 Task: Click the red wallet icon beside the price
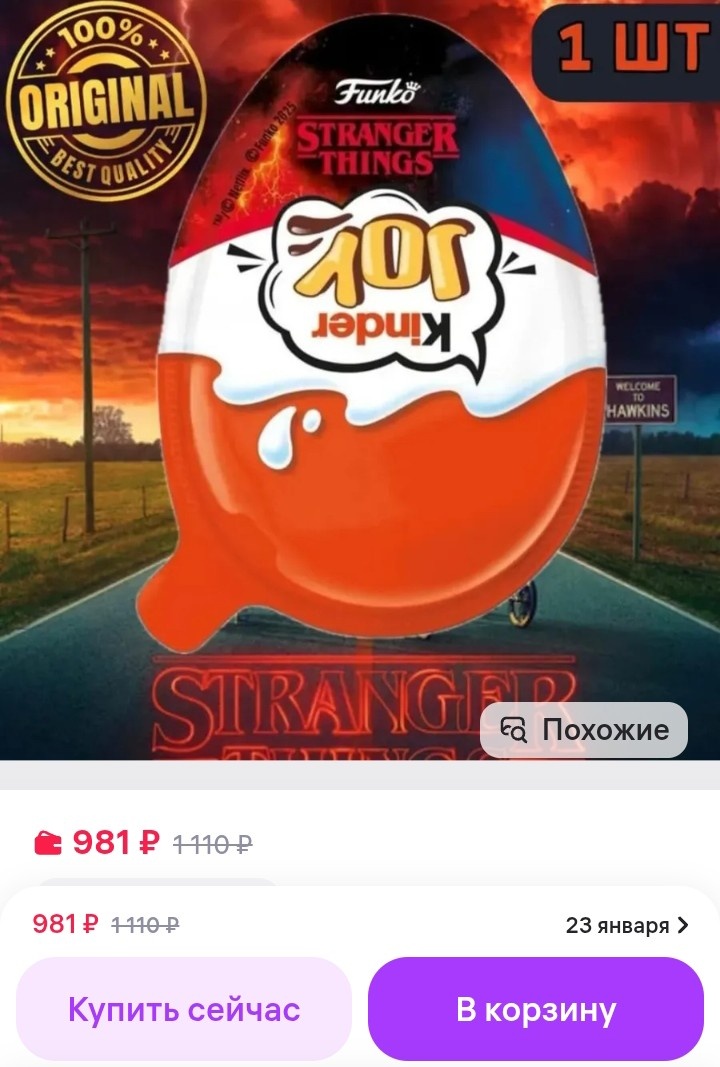47,841
